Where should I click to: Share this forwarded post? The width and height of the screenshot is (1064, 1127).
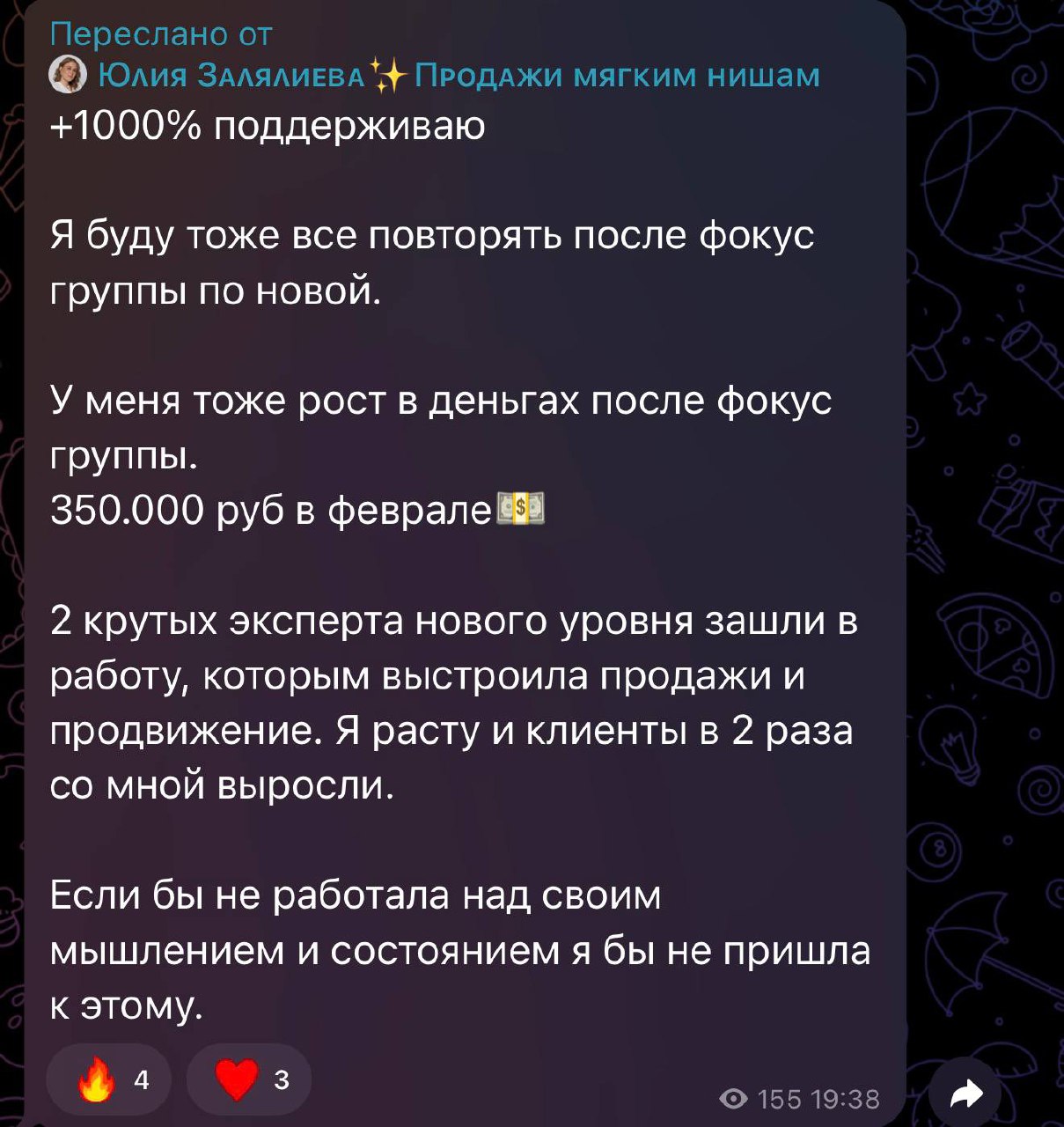coord(965,1094)
